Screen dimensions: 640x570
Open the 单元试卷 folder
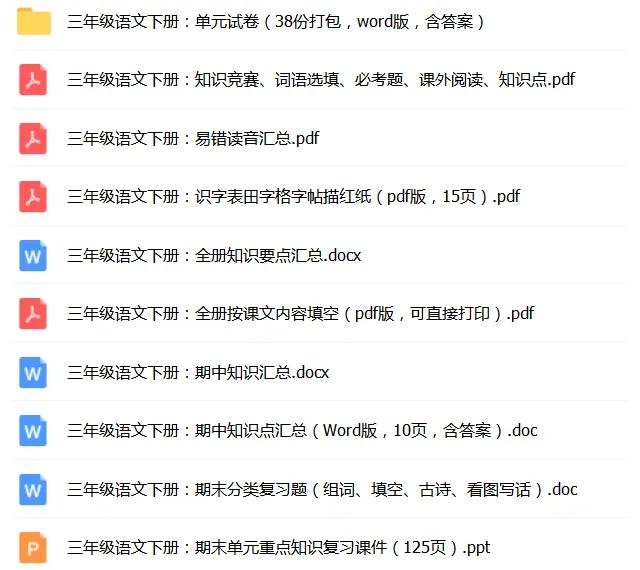(276, 21)
